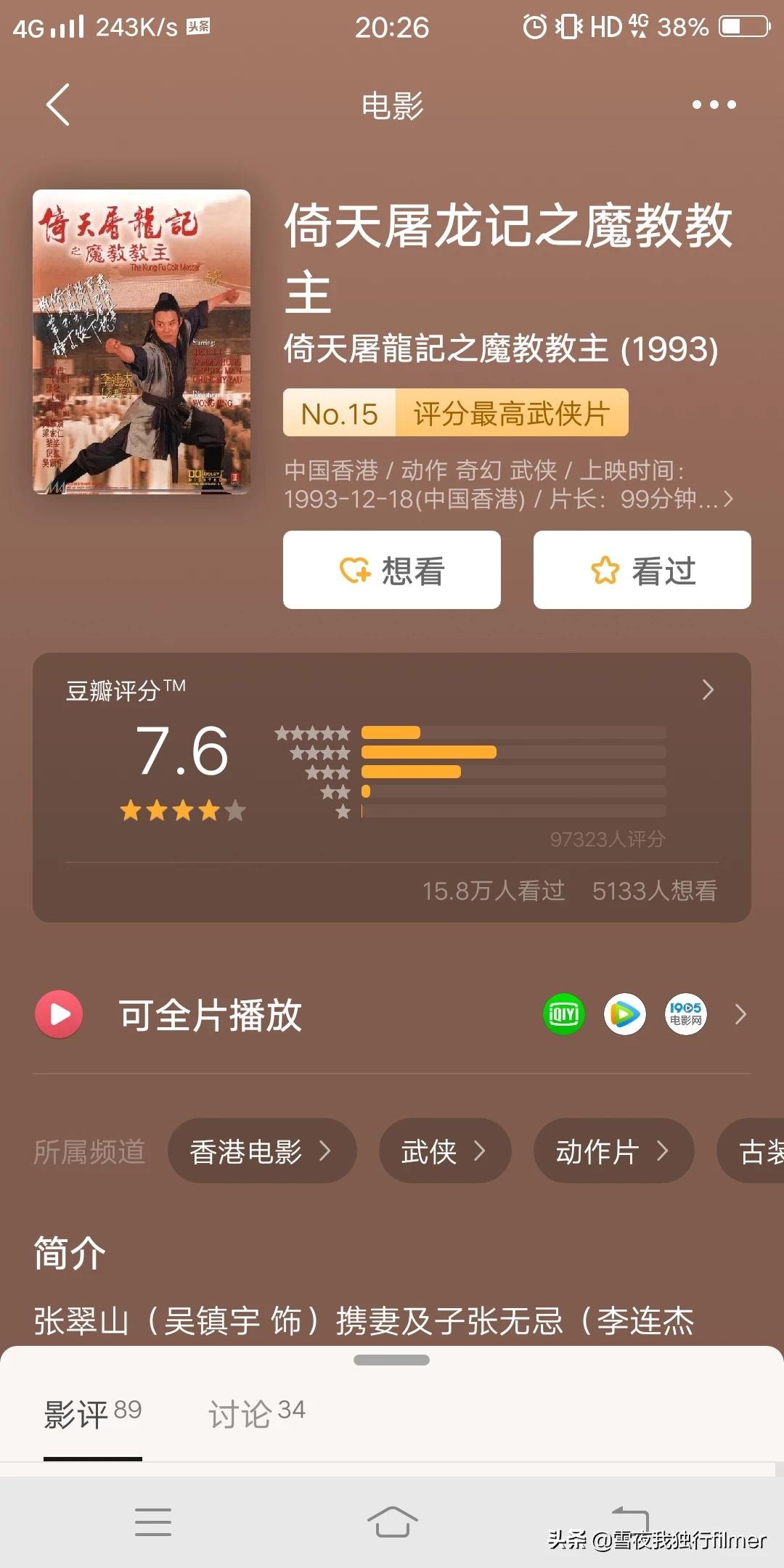
Task: Open the No.15 评分最高武侠片 ranking badge
Action: pyautogui.click(x=455, y=413)
